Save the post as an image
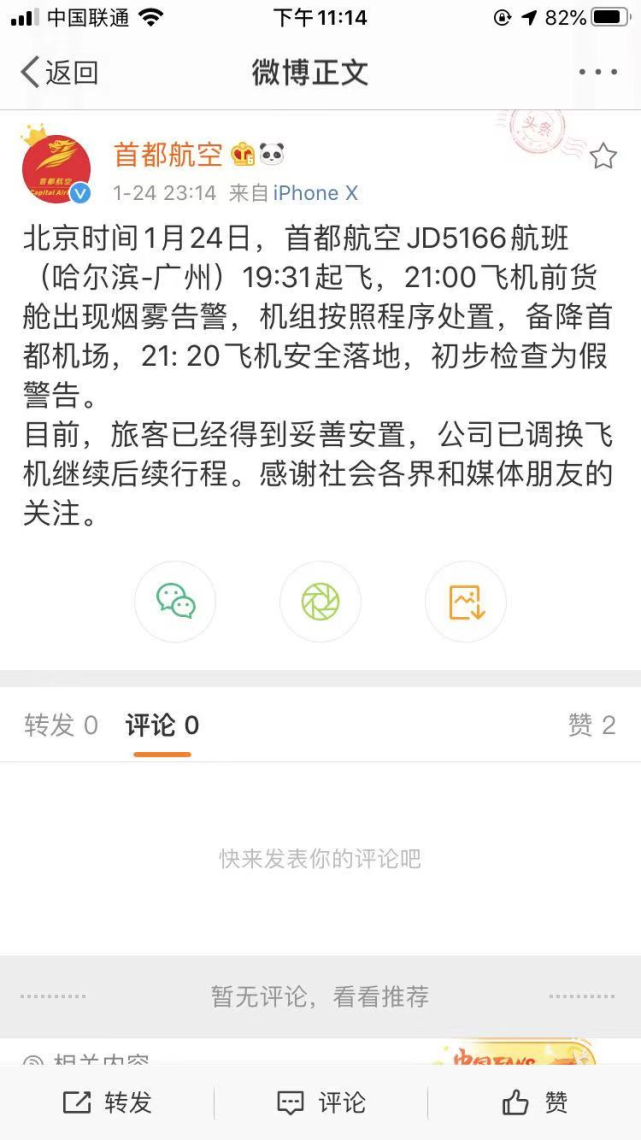The width and height of the screenshot is (641, 1140). point(466,602)
